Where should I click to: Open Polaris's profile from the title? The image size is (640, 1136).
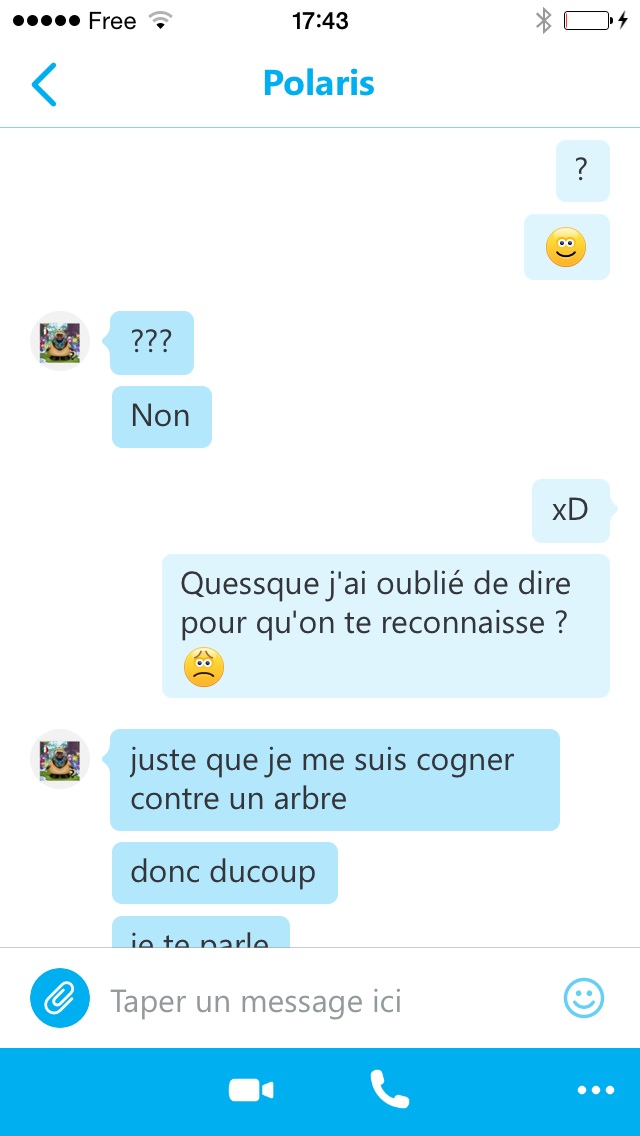pyautogui.click(x=319, y=83)
